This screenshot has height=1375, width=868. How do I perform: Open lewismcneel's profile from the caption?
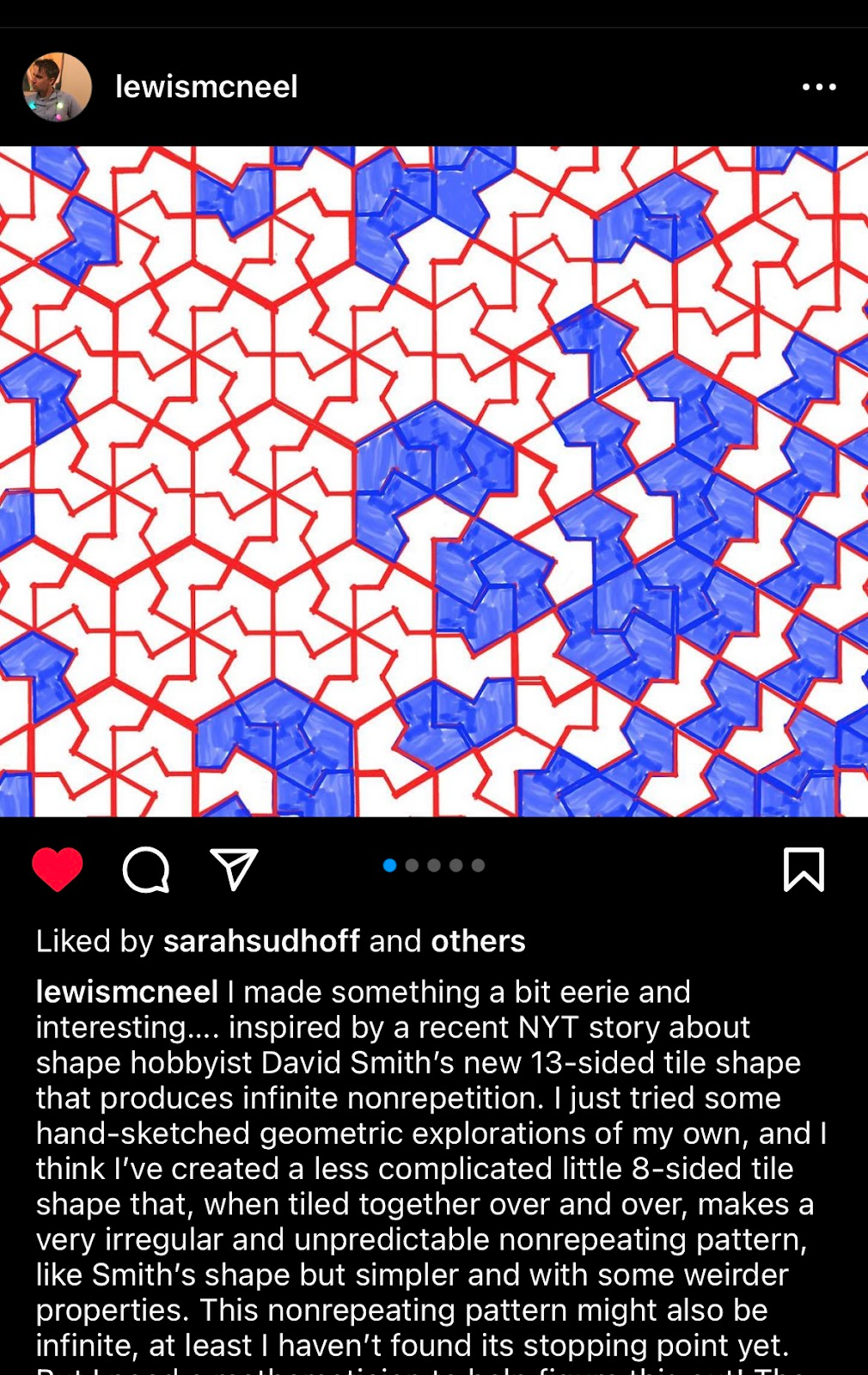point(126,992)
